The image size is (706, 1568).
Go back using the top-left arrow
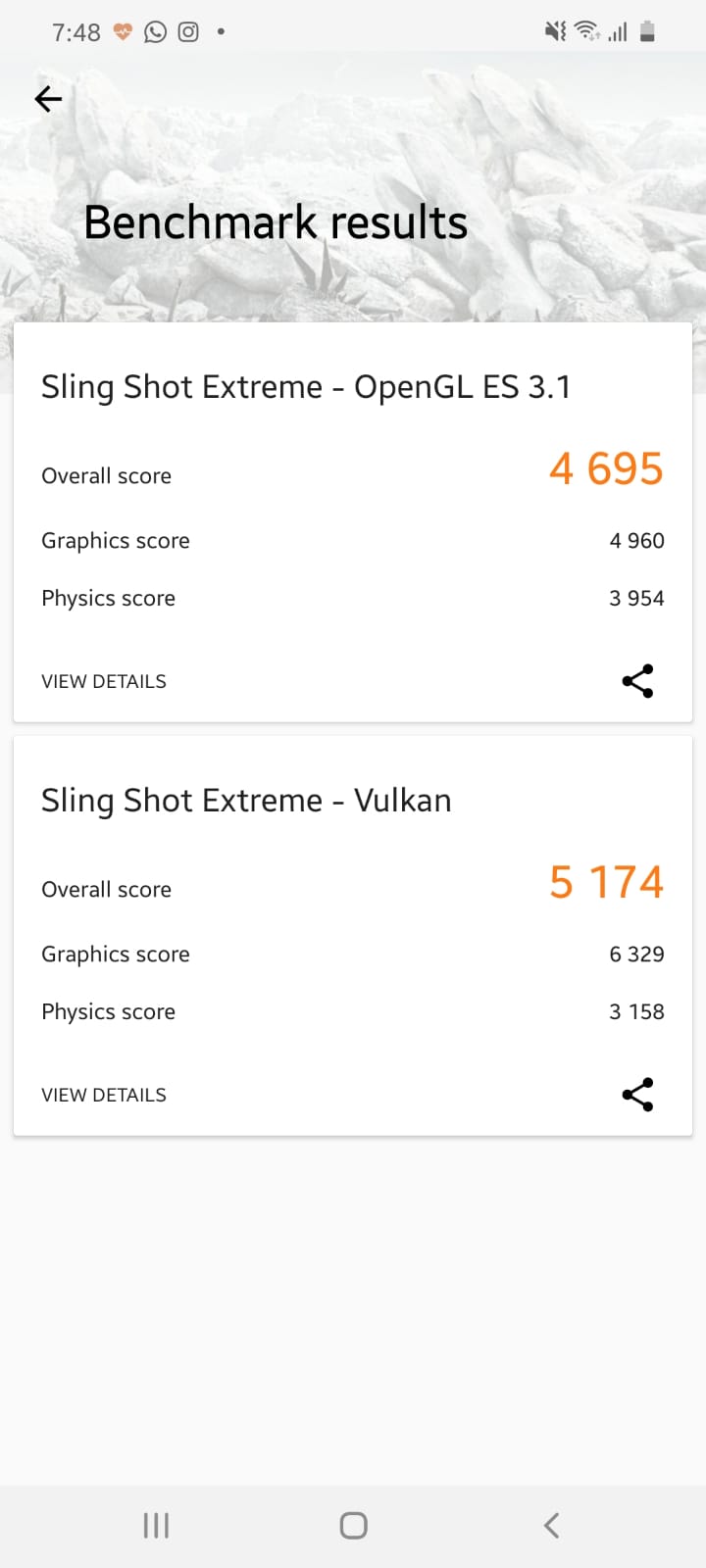coord(48,99)
